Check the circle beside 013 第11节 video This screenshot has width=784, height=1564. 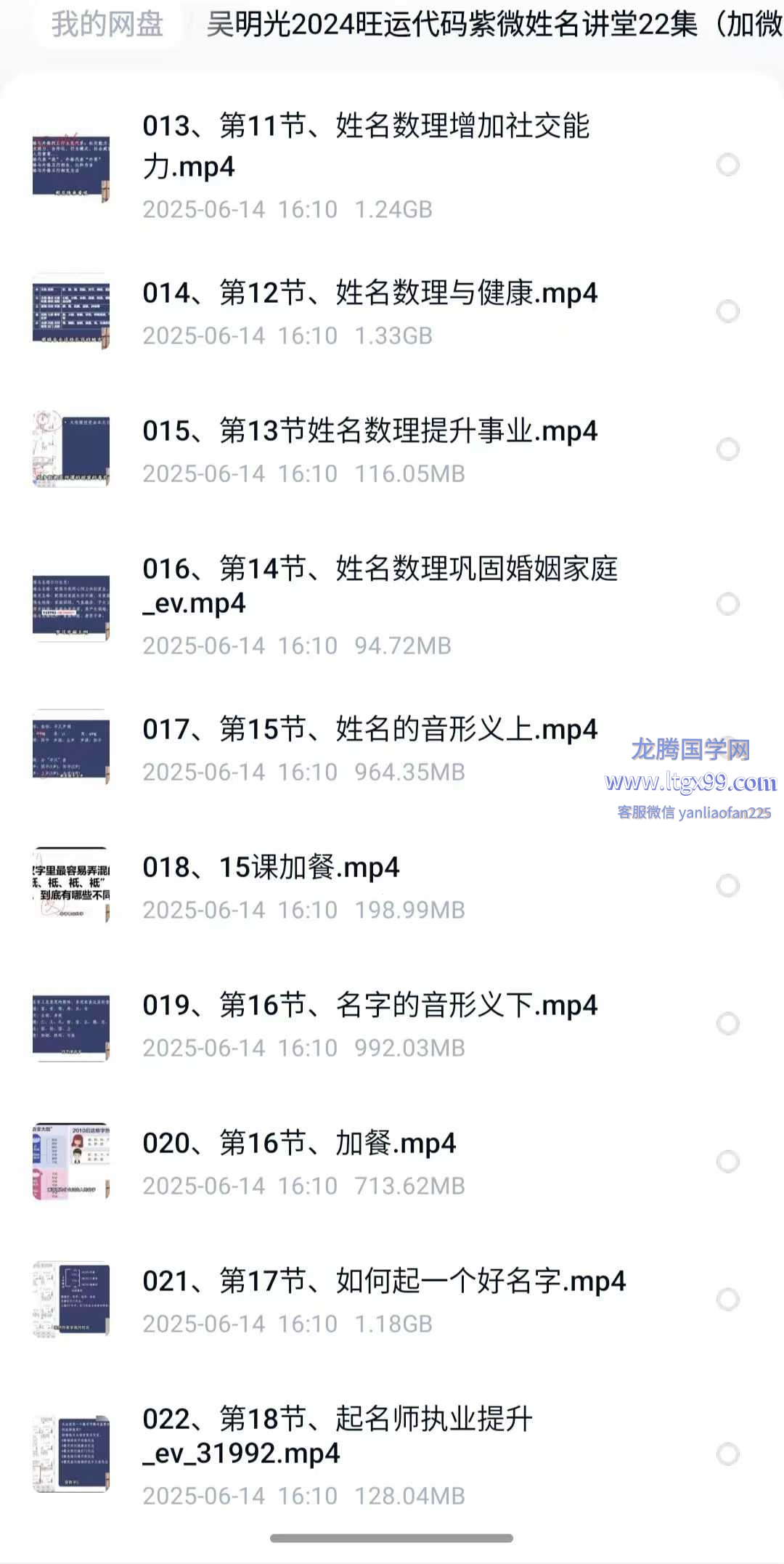point(727,165)
